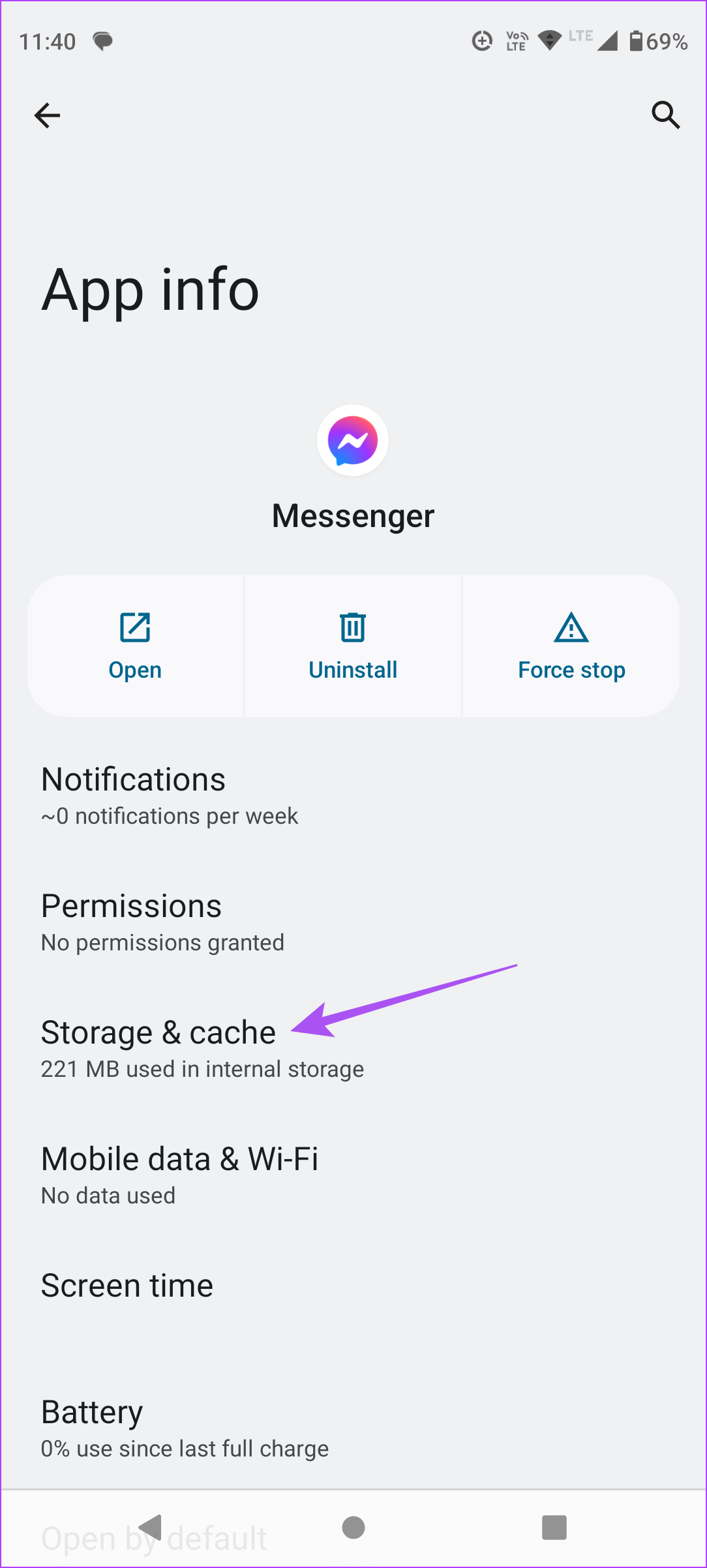This screenshot has height=1568, width=707.
Task: Open Mobile data & Wi-Fi usage
Action: point(196,1173)
